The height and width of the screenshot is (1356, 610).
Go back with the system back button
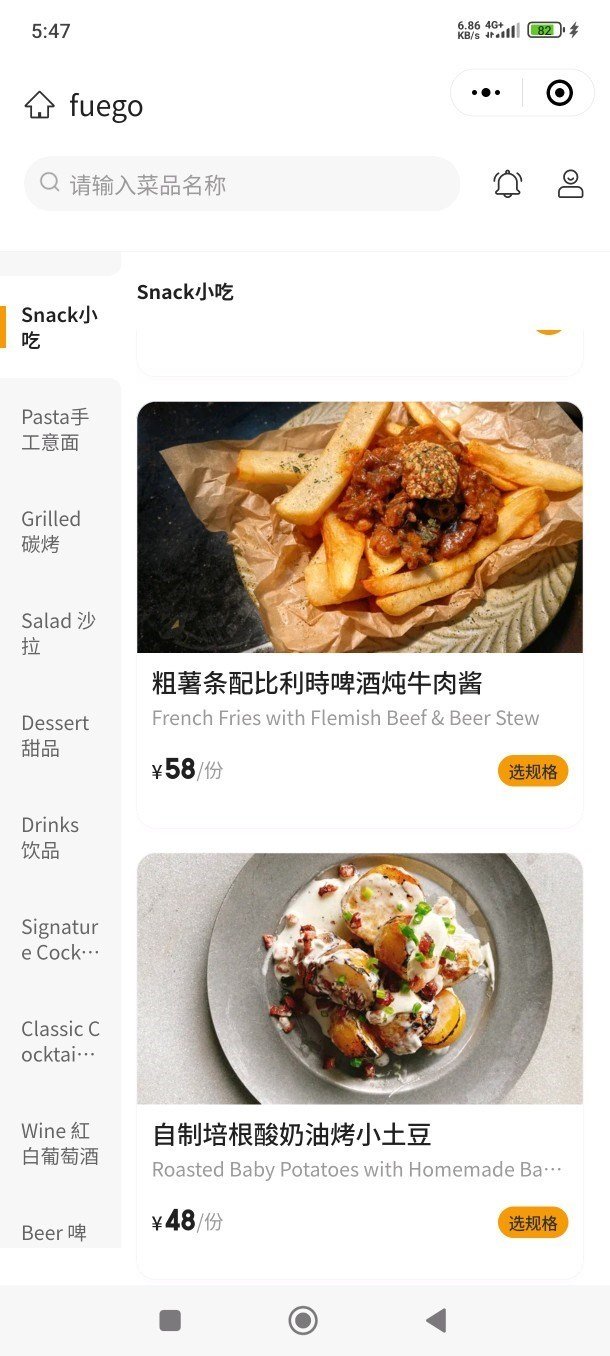pos(436,1320)
